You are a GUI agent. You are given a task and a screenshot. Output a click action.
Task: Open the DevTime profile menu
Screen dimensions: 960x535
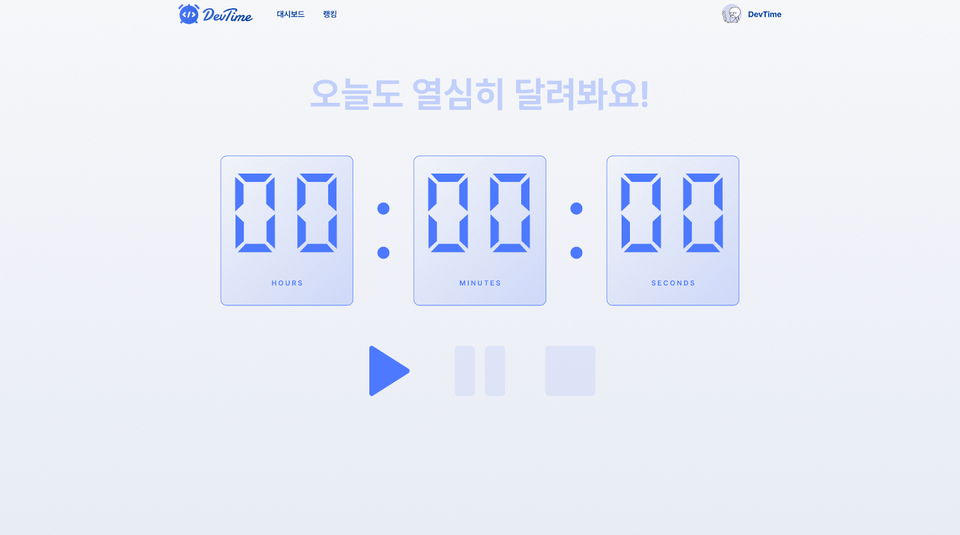[x=752, y=14]
